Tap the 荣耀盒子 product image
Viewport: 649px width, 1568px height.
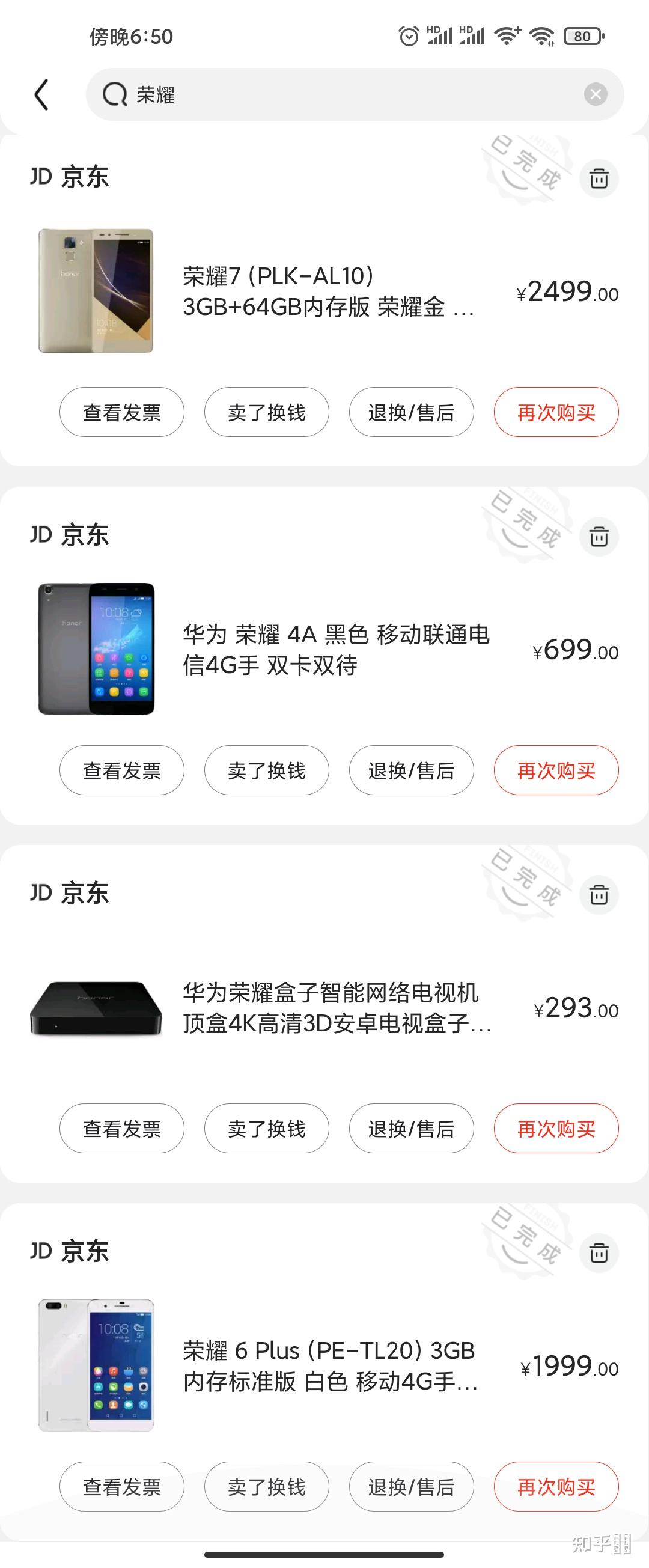(x=97, y=1008)
